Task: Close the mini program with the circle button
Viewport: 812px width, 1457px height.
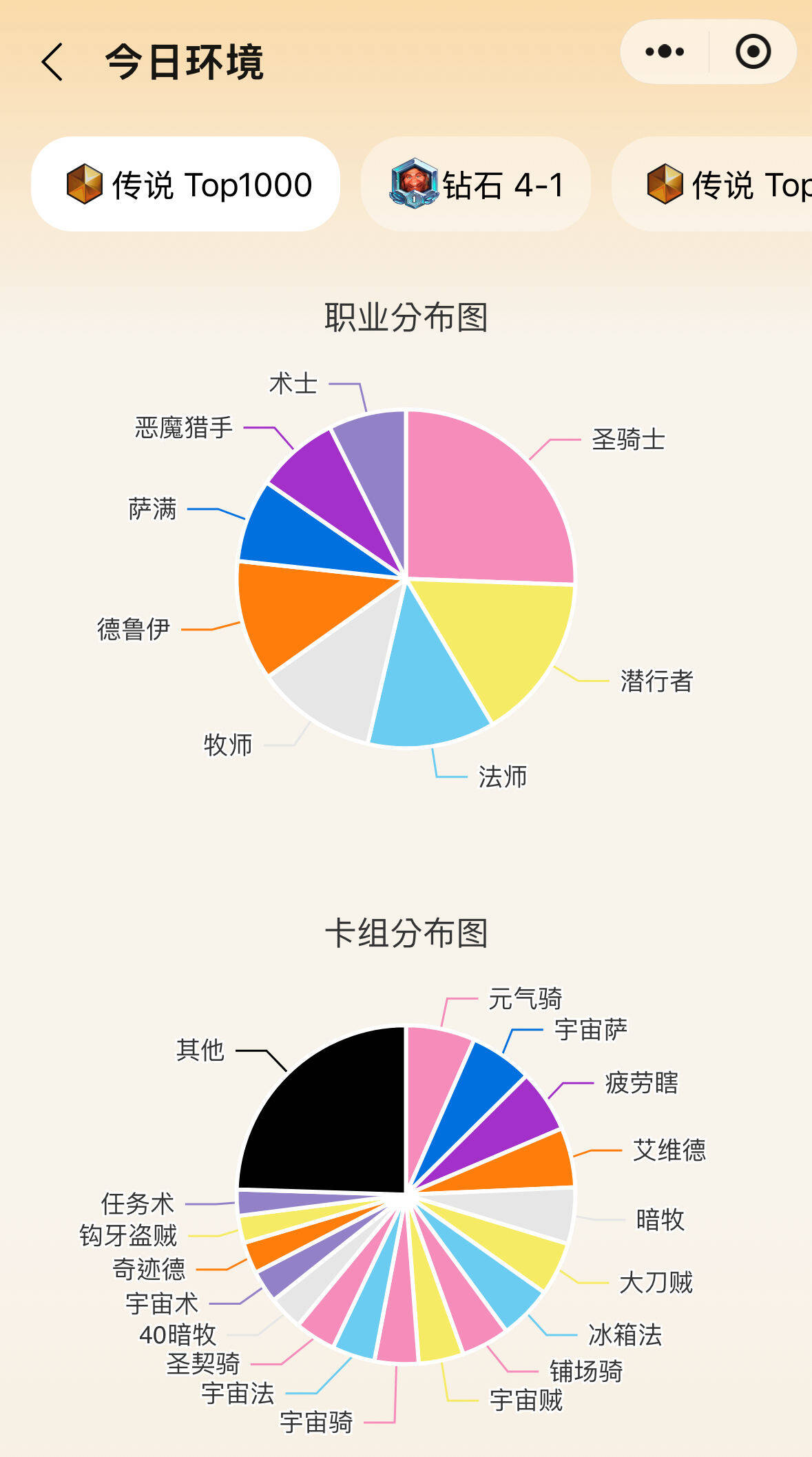Action: pos(753,52)
